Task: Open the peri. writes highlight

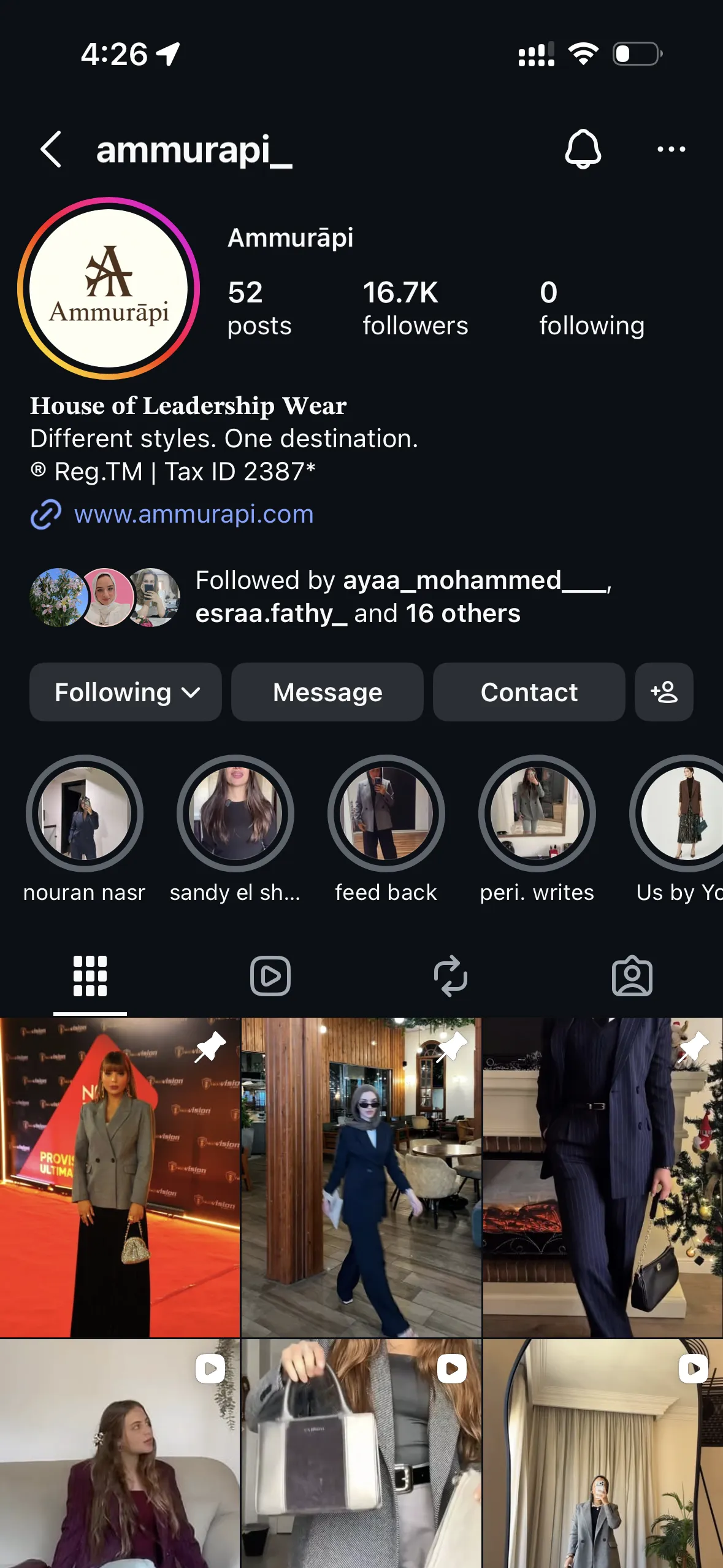Action: tap(537, 813)
